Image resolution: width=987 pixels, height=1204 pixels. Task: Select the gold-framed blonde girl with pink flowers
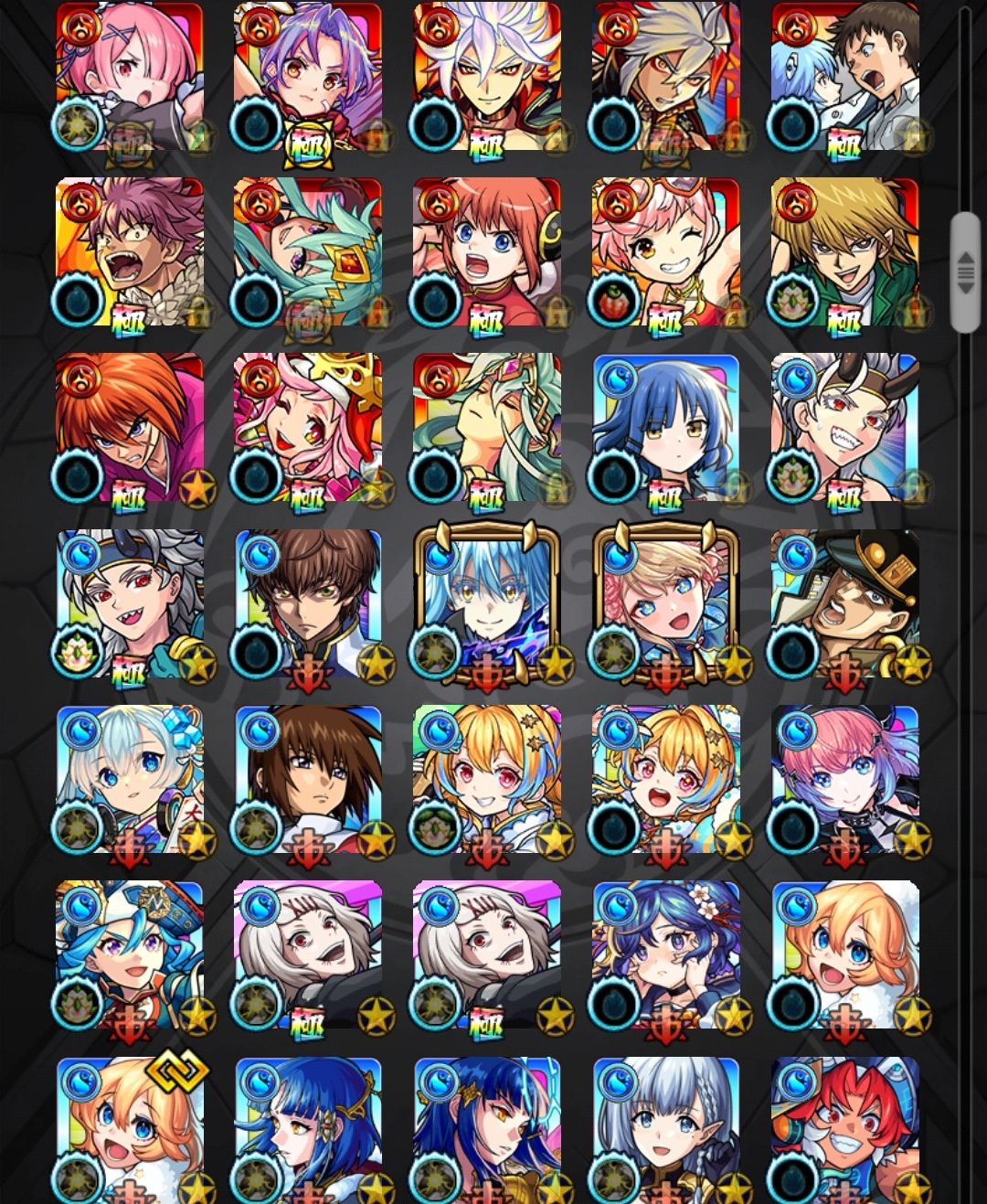point(665,603)
